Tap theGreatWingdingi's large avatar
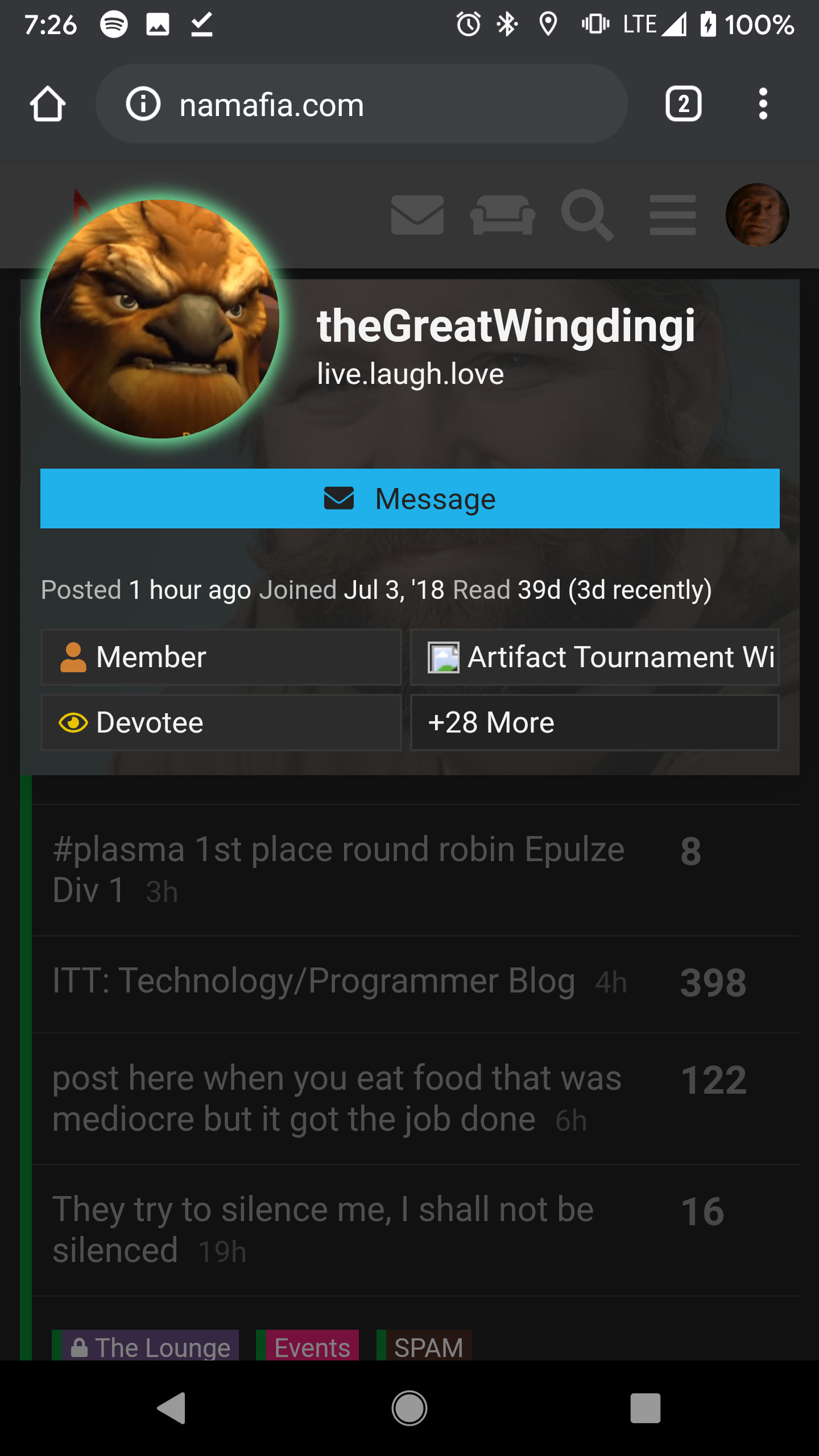 (x=160, y=319)
